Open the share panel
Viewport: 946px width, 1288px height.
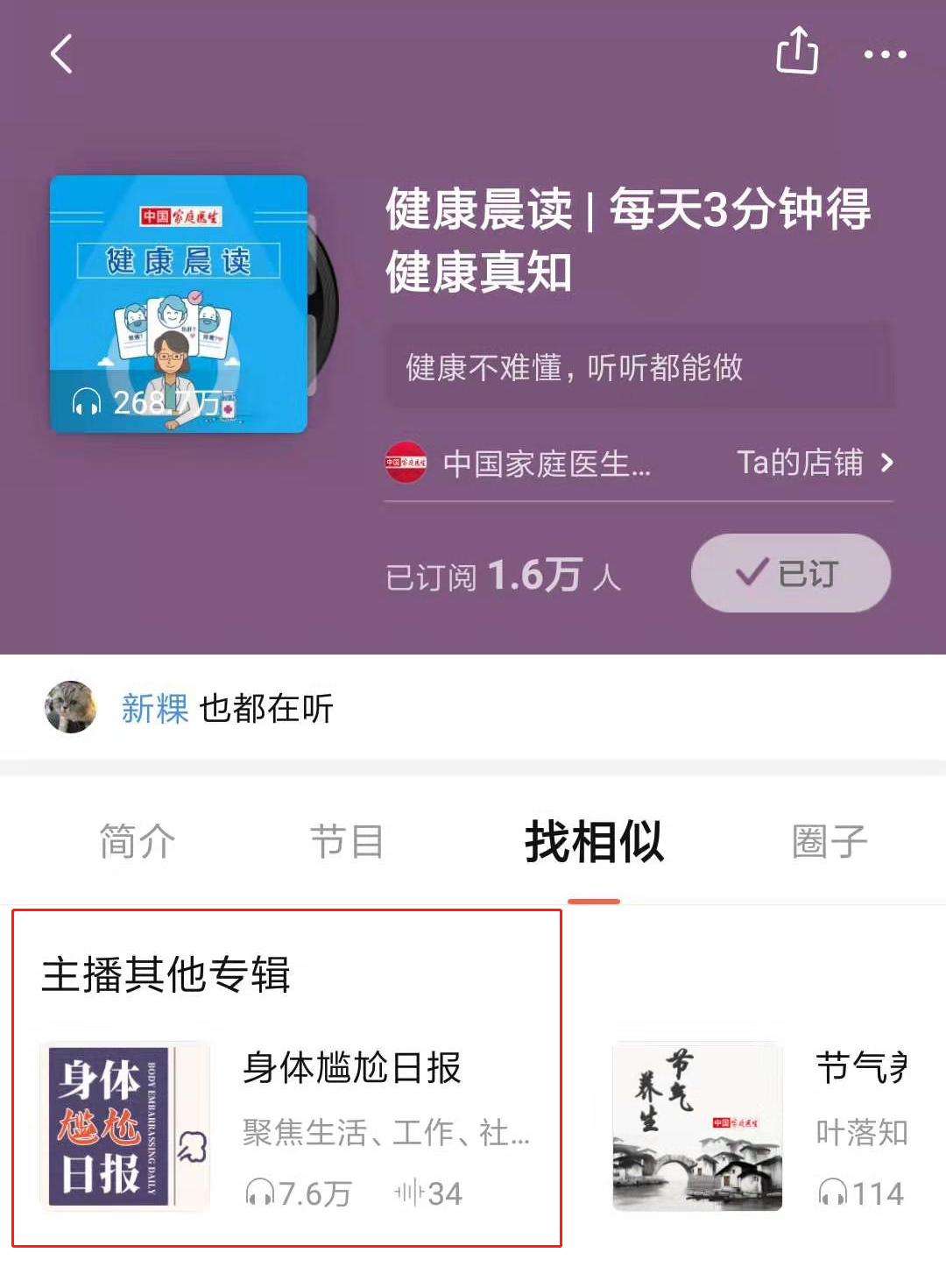click(x=797, y=54)
